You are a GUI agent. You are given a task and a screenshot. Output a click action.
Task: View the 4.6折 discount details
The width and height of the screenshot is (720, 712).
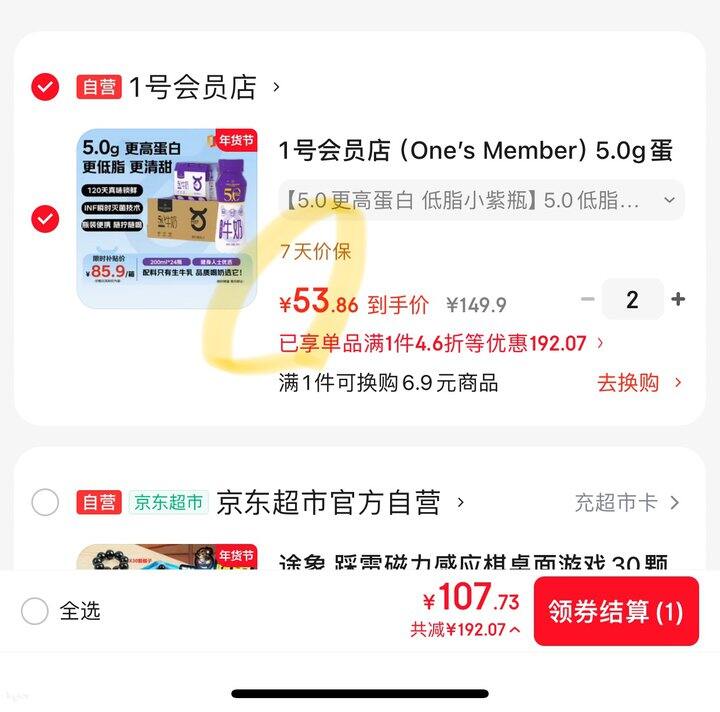point(441,343)
